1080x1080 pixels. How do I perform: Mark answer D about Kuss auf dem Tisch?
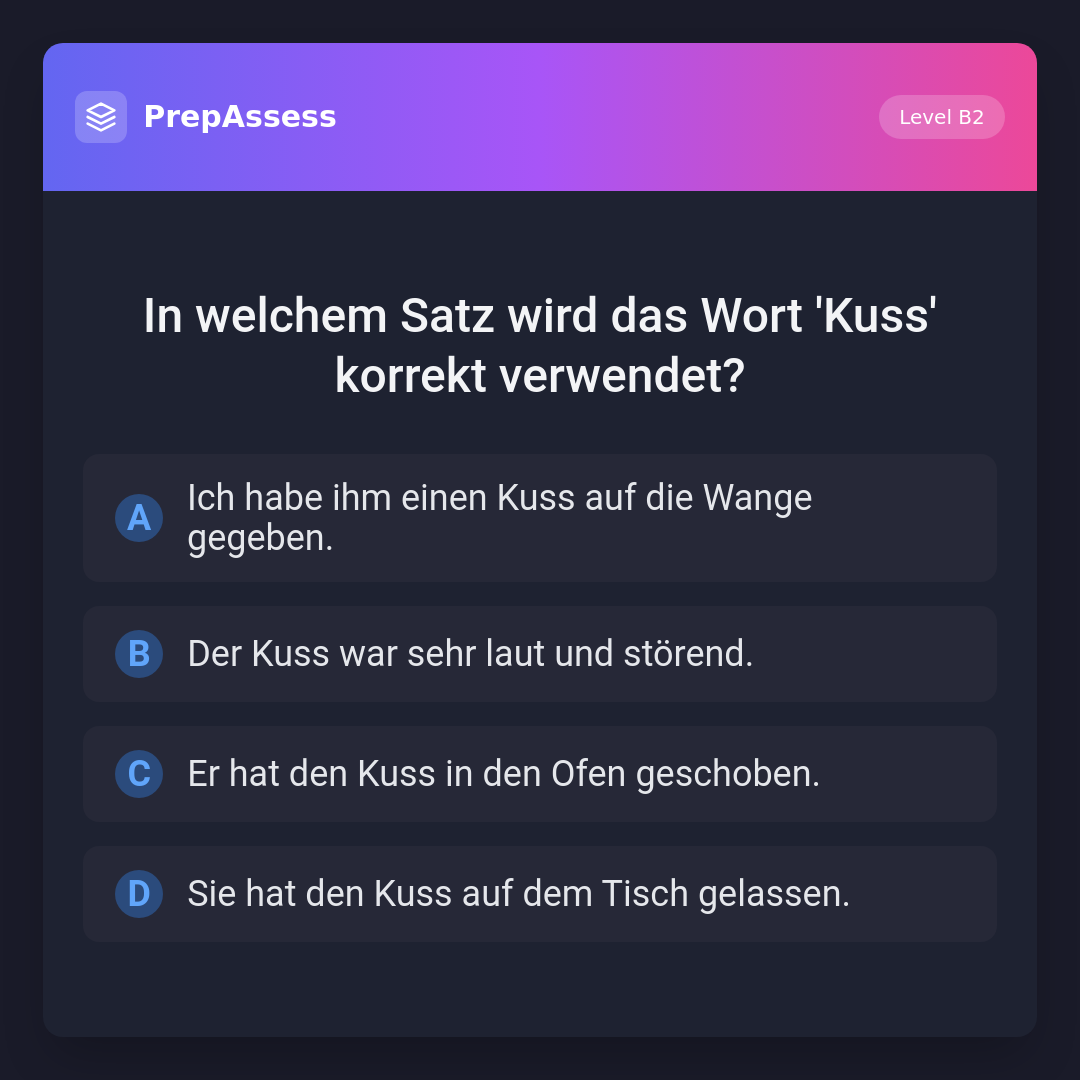(540, 894)
